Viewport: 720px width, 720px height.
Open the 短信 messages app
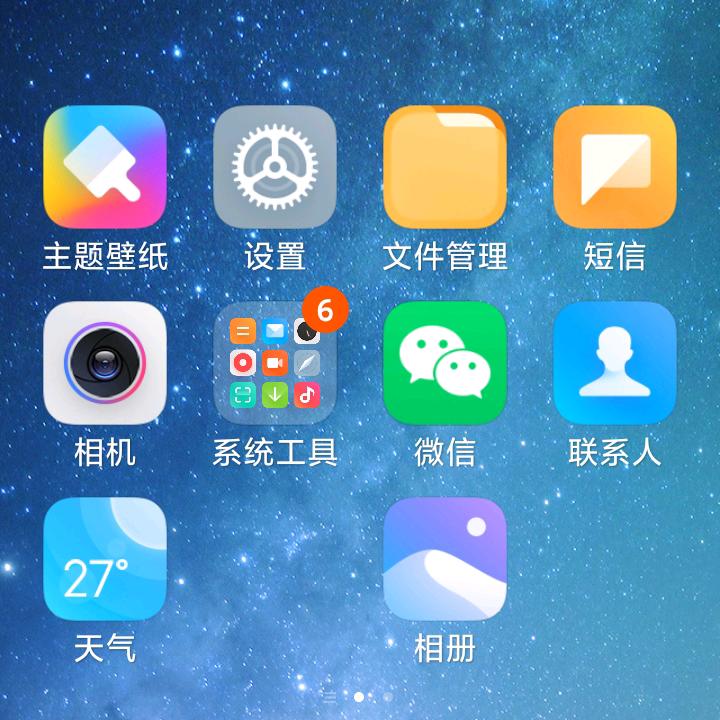pos(615,167)
